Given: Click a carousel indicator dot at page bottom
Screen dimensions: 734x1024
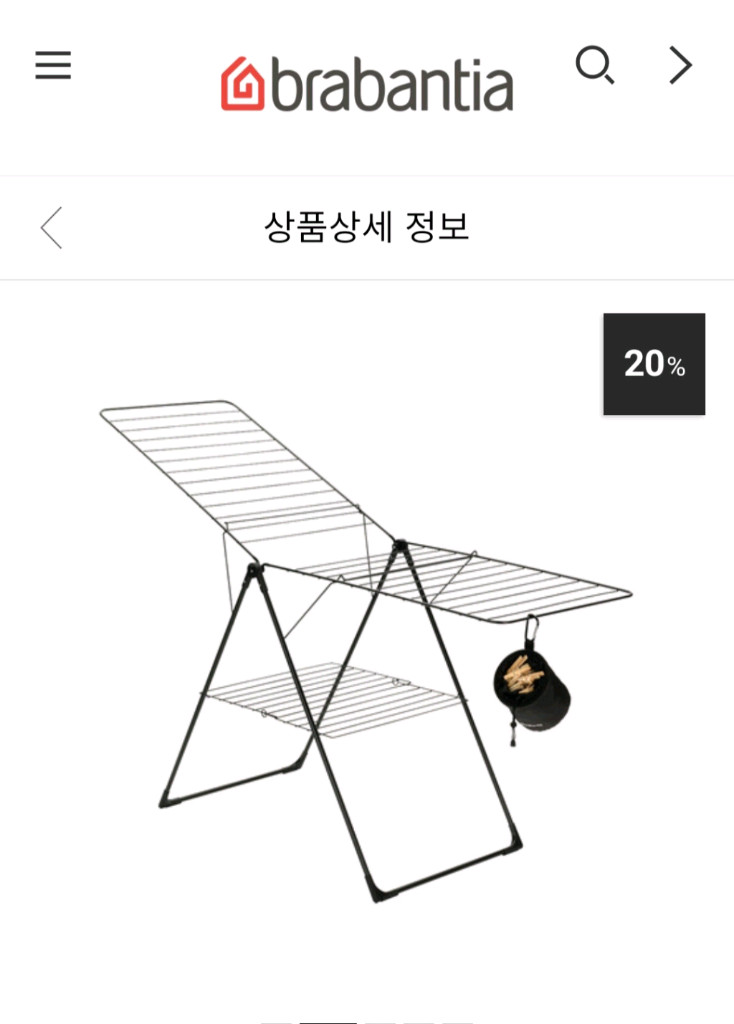Looking at the screenshot, I should [330, 1020].
